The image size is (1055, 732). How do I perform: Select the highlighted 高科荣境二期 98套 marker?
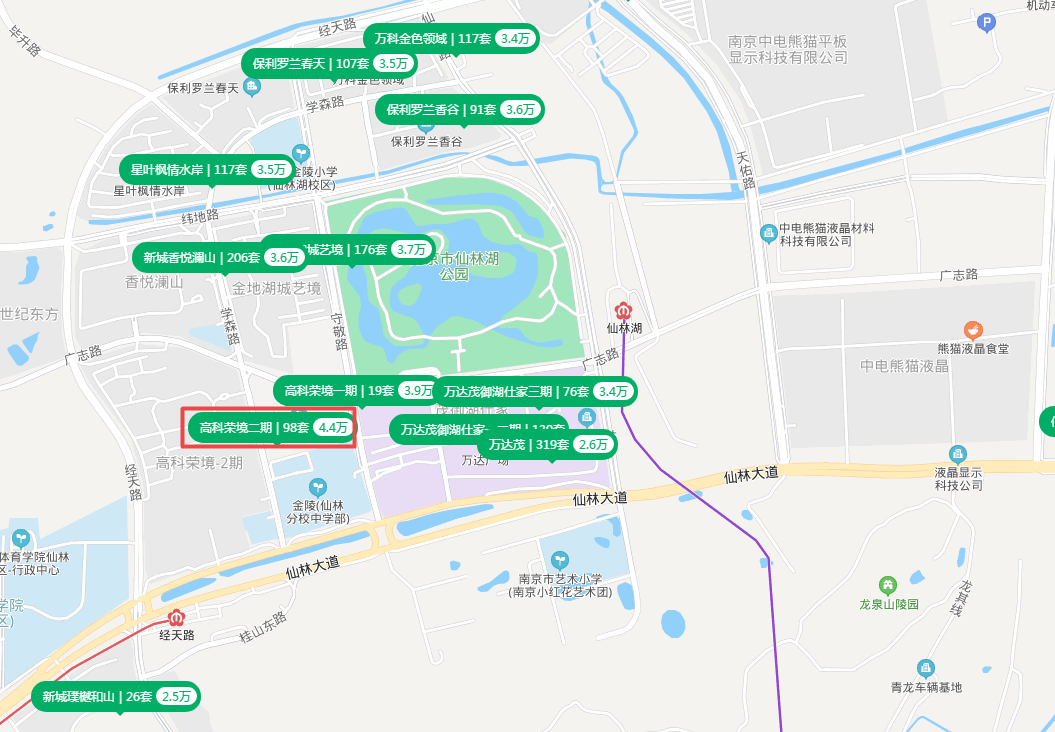(x=272, y=427)
